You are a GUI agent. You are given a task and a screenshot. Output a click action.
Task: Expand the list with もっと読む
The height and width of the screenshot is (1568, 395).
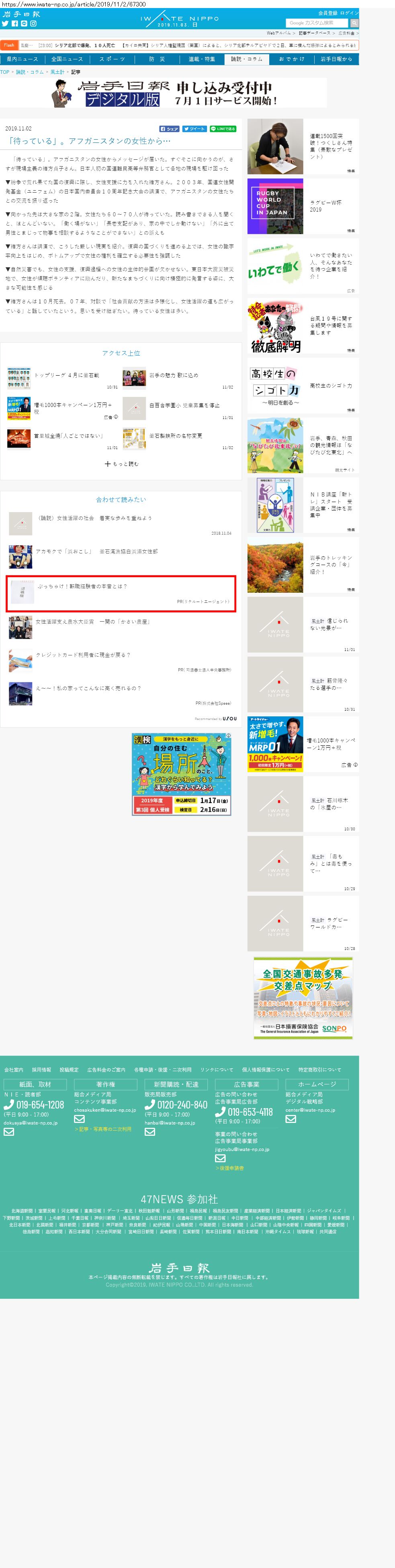tap(121, 464)
